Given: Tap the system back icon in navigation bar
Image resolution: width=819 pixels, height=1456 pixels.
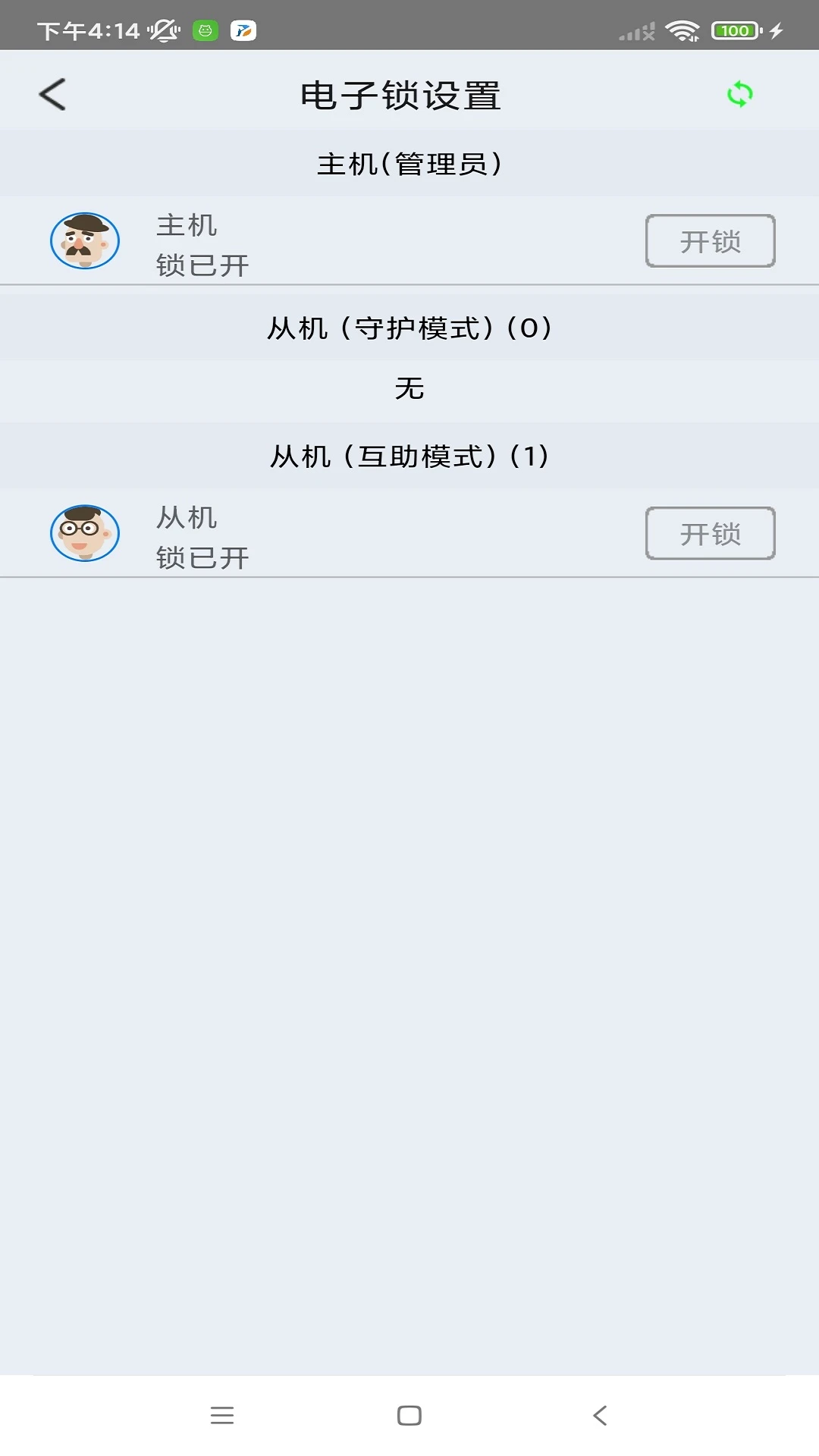Looking at the screenshot, I should point(598,1415).
